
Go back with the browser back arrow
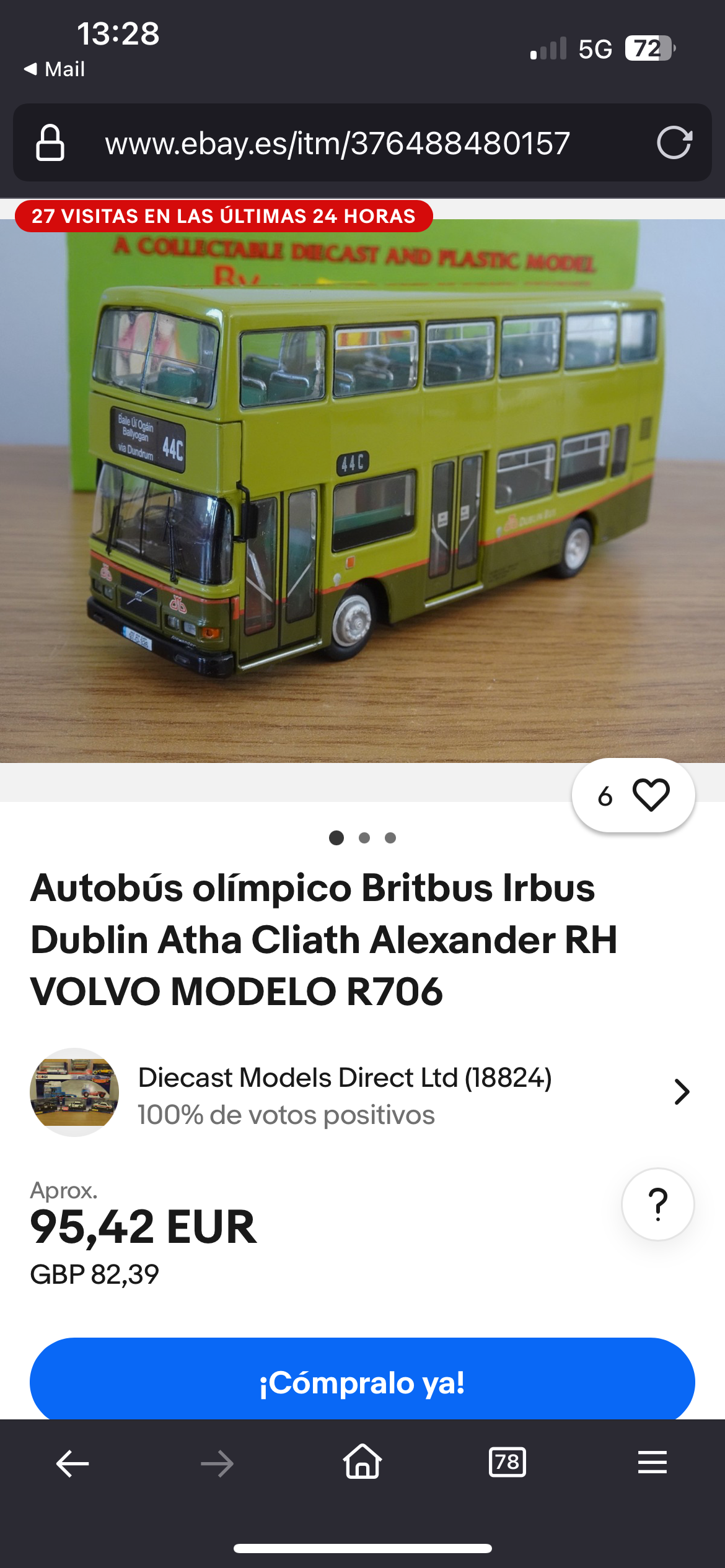[72, 1463]
